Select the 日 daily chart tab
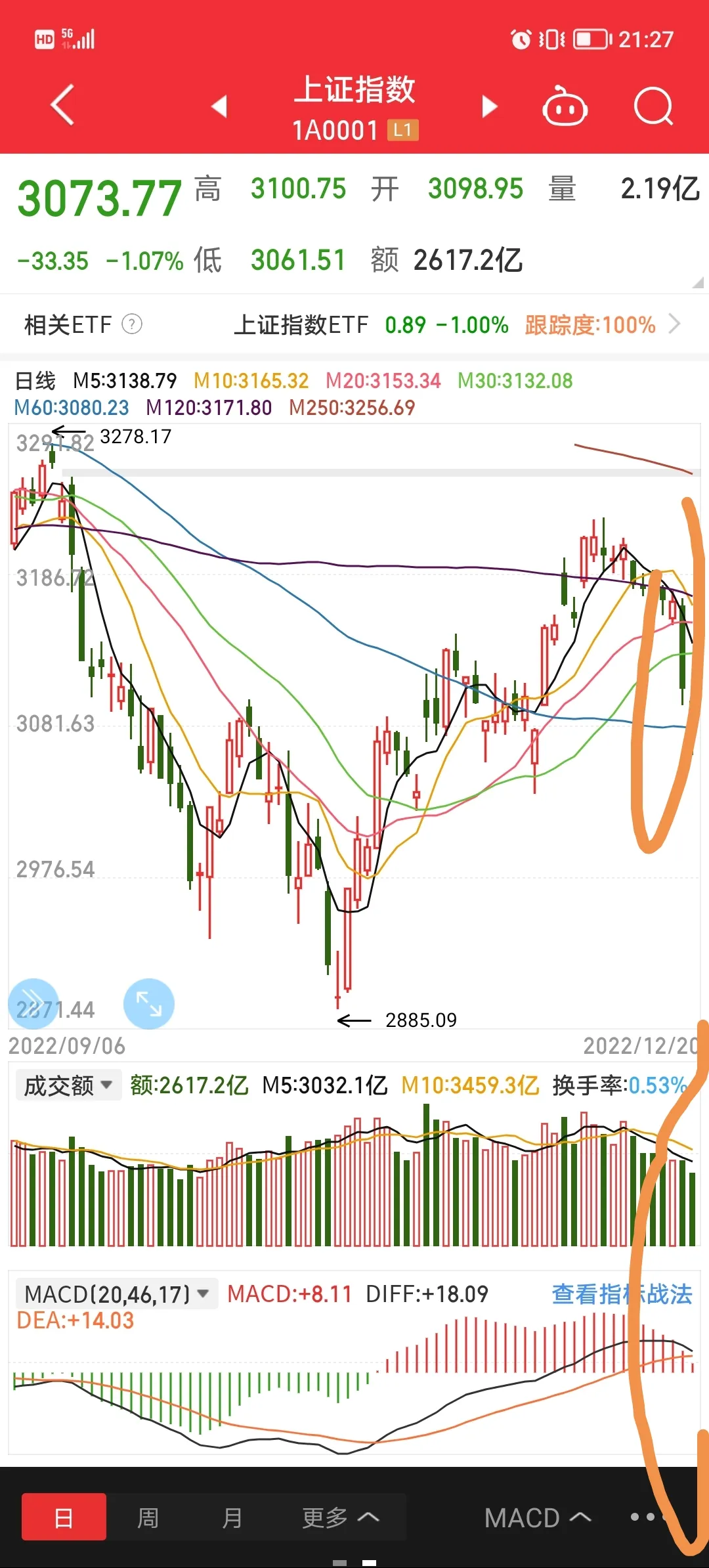Screen dimensions: 709x1568 [x=64, y=1517]
